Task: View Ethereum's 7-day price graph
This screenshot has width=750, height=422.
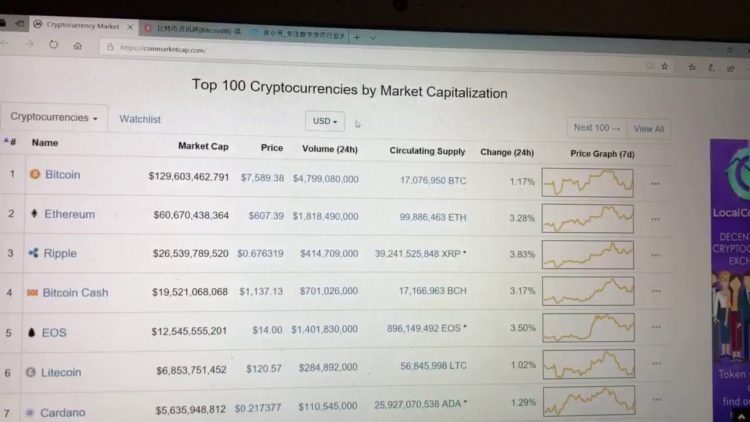Action: [587, 217]
